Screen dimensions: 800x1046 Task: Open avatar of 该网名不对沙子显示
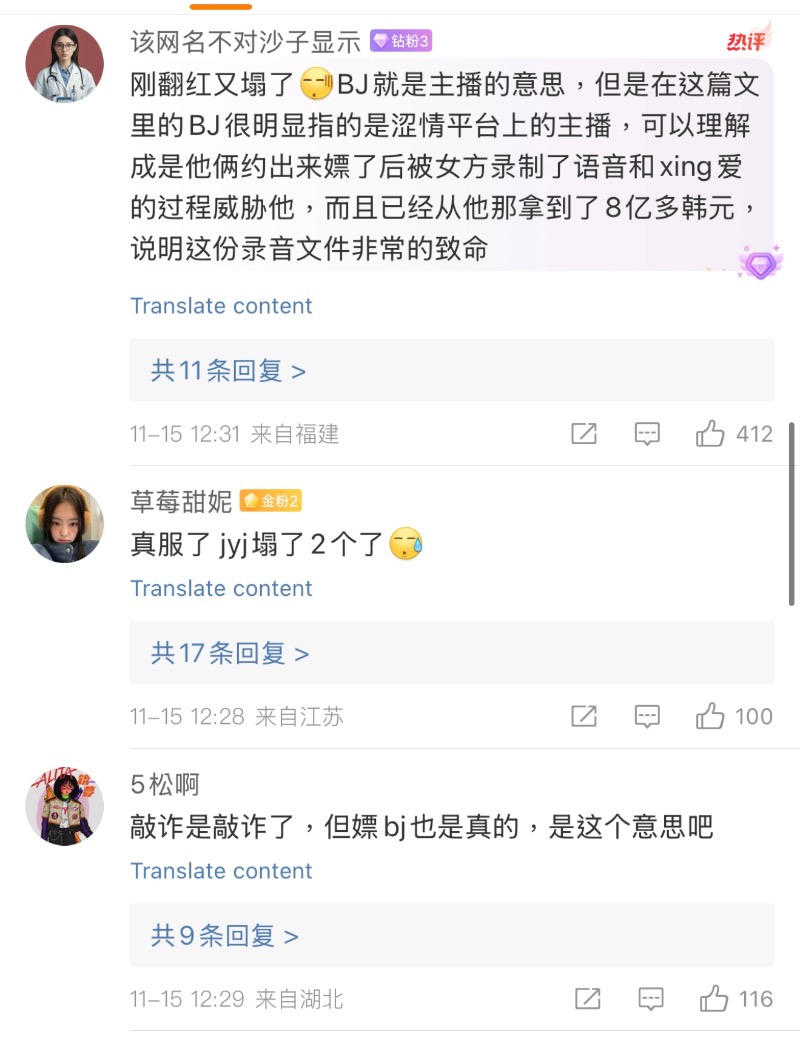click(x=64, y=64)
